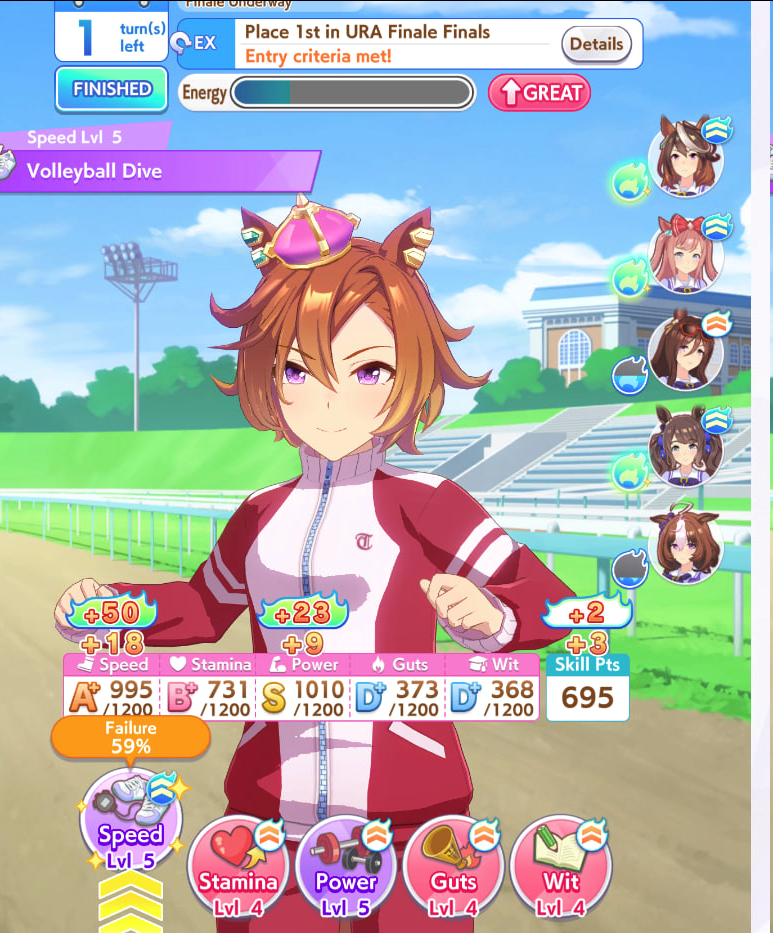The width and height of the screenshot is (773, 933).
Task: Choose Stamina Lvl 4 training
Action: tap(238, 866)
